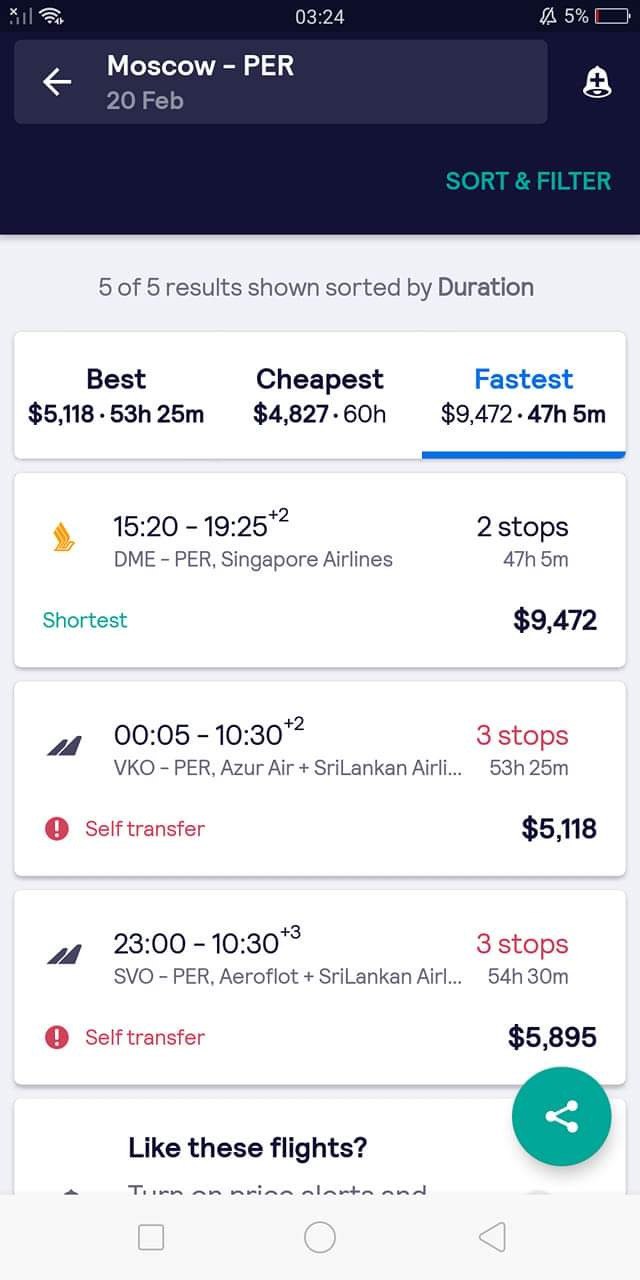640x1280 pixels.
Task: Switch to the Best tab
Action: click(116, 395)
